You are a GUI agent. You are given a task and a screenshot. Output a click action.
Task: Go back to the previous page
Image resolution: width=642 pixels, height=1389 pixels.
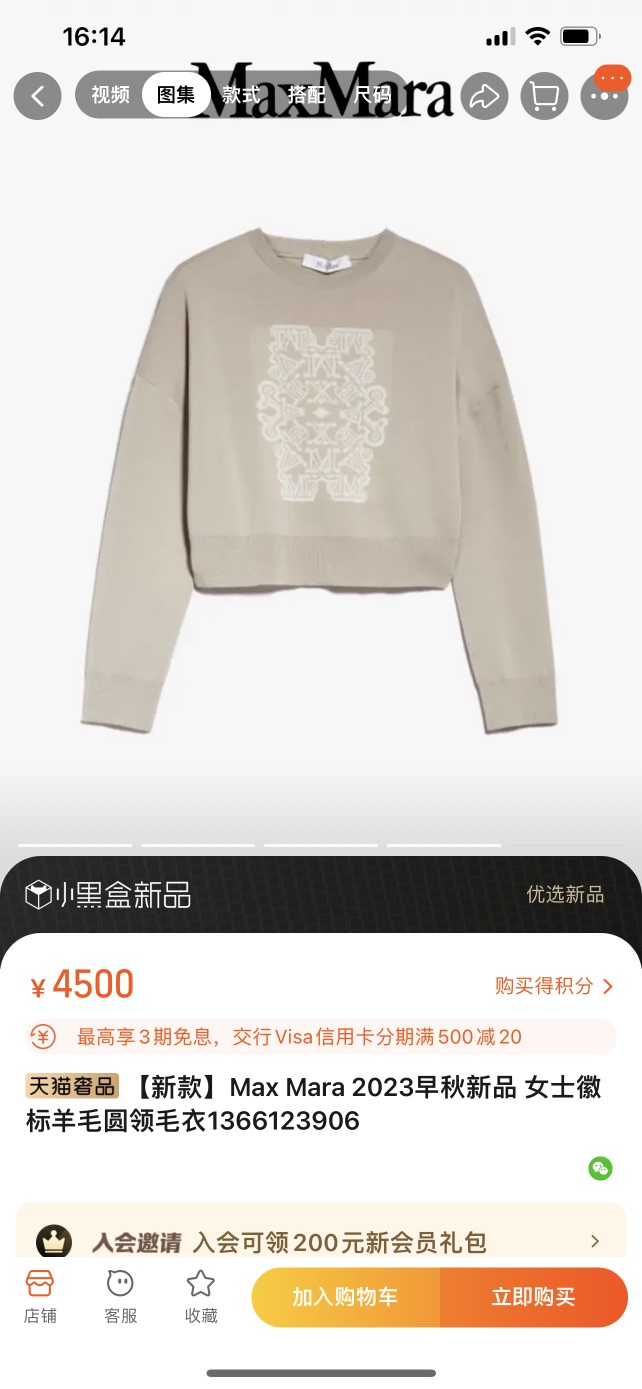click(38, 96)
